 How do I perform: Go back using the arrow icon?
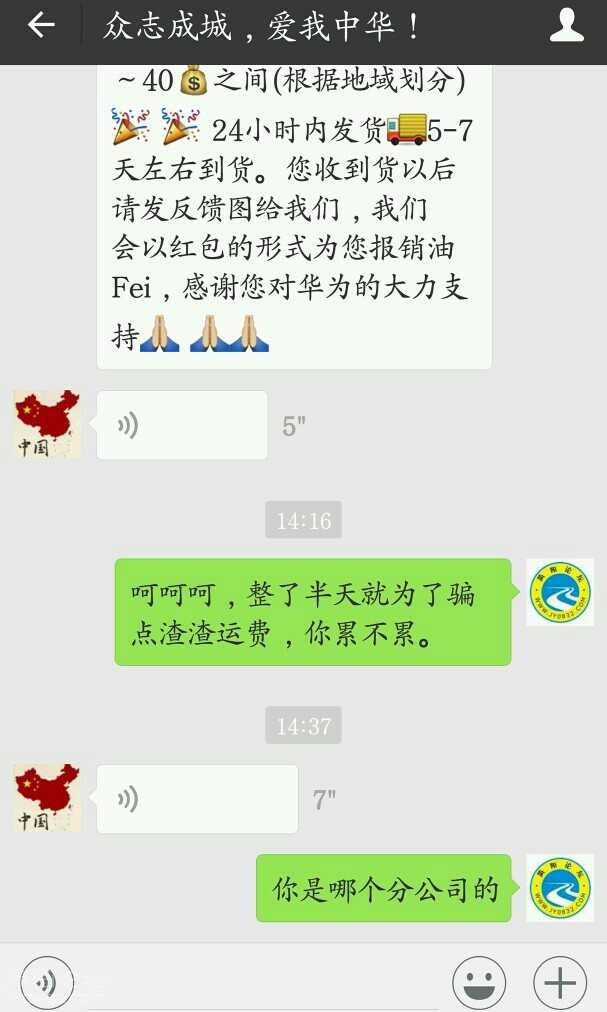(41, 26)
